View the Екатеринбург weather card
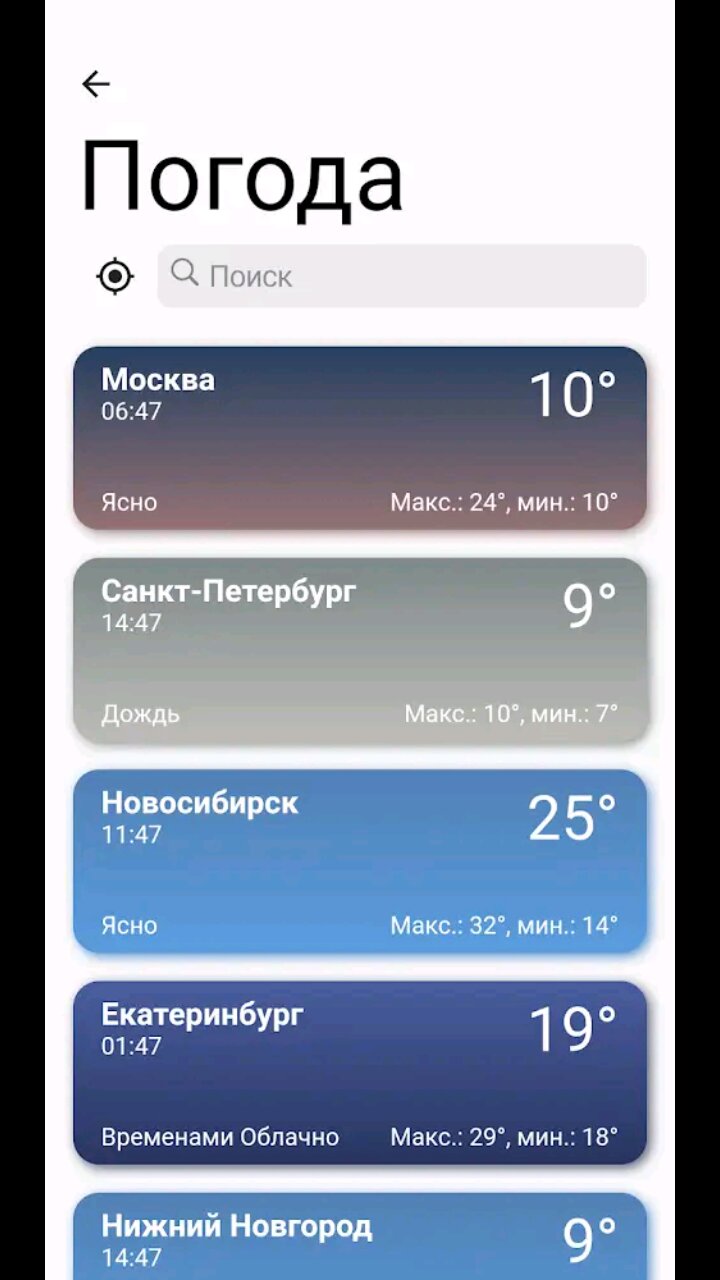 (x=360, y=1072)
